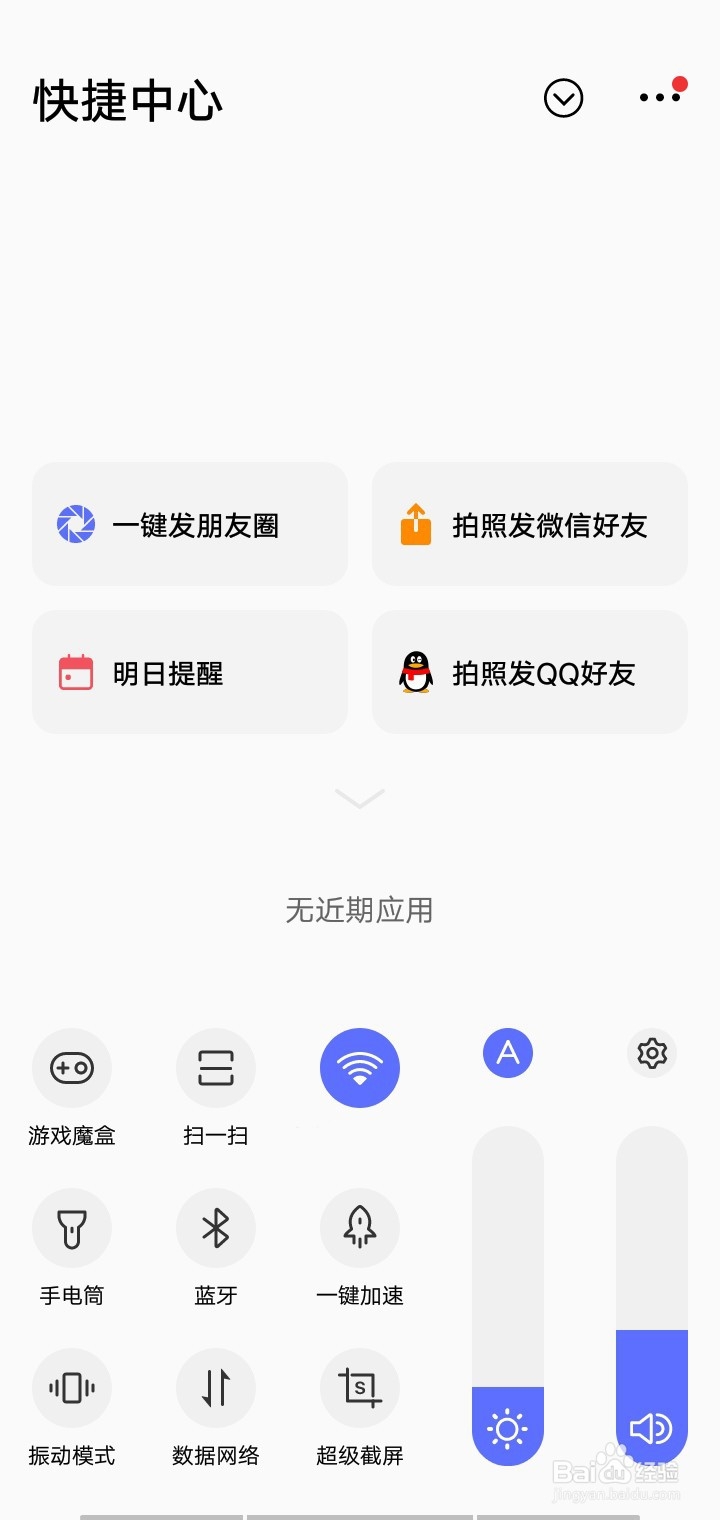Viewport: 720px width, 1520px height.
Task: Open the three-dot more options menu
Action: click(x=660, y=97)
